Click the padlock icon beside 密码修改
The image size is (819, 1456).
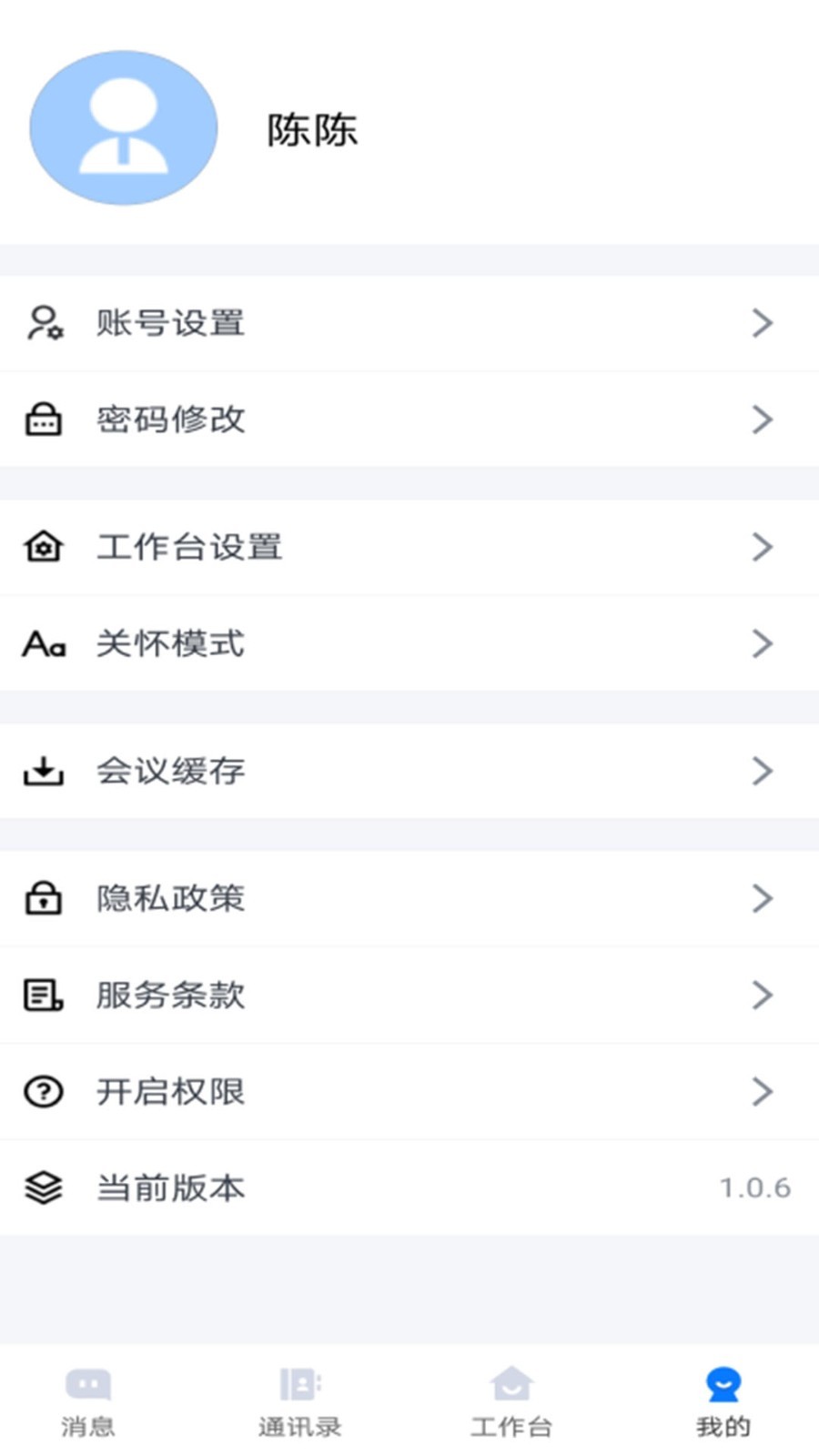coord(42,420)
